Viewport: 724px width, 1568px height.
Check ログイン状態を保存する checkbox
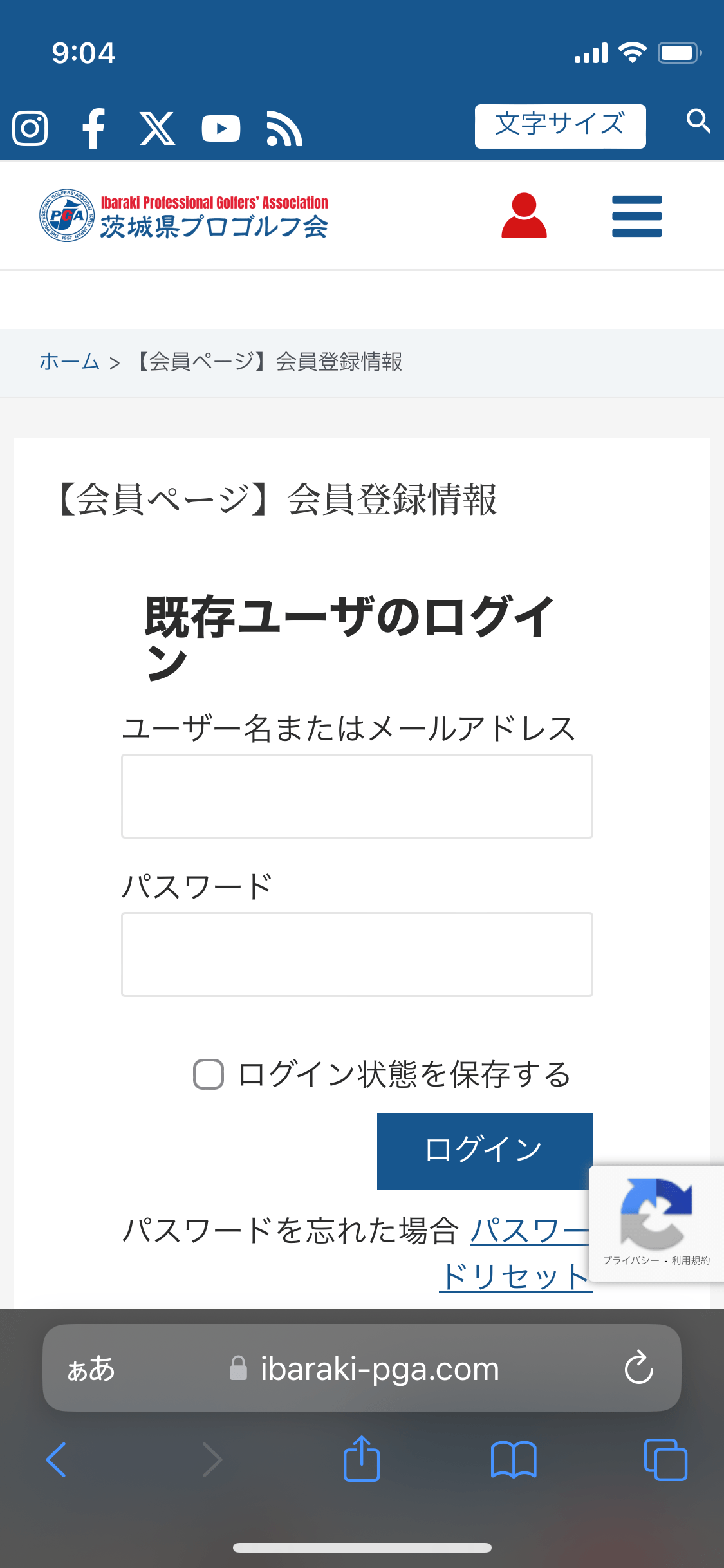[x=209, y=1074]
